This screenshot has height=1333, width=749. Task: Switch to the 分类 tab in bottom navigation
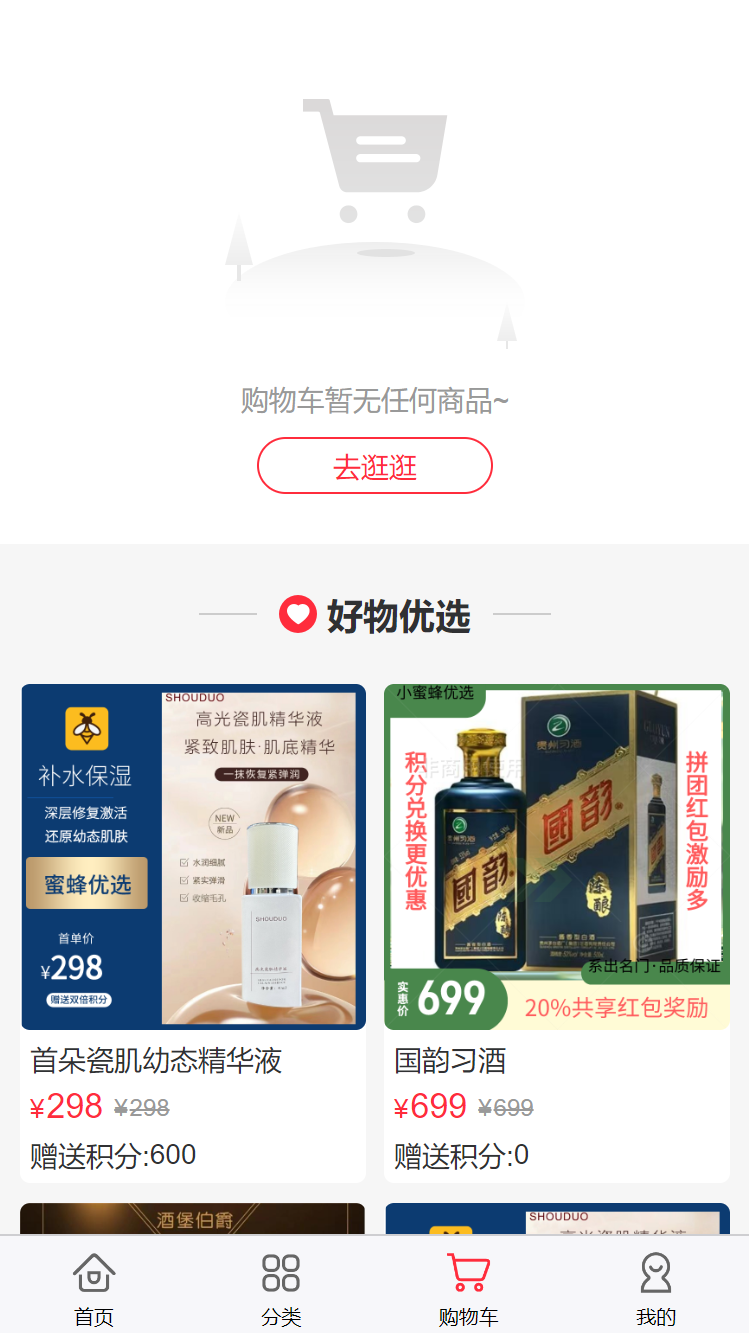(280, 1290)
